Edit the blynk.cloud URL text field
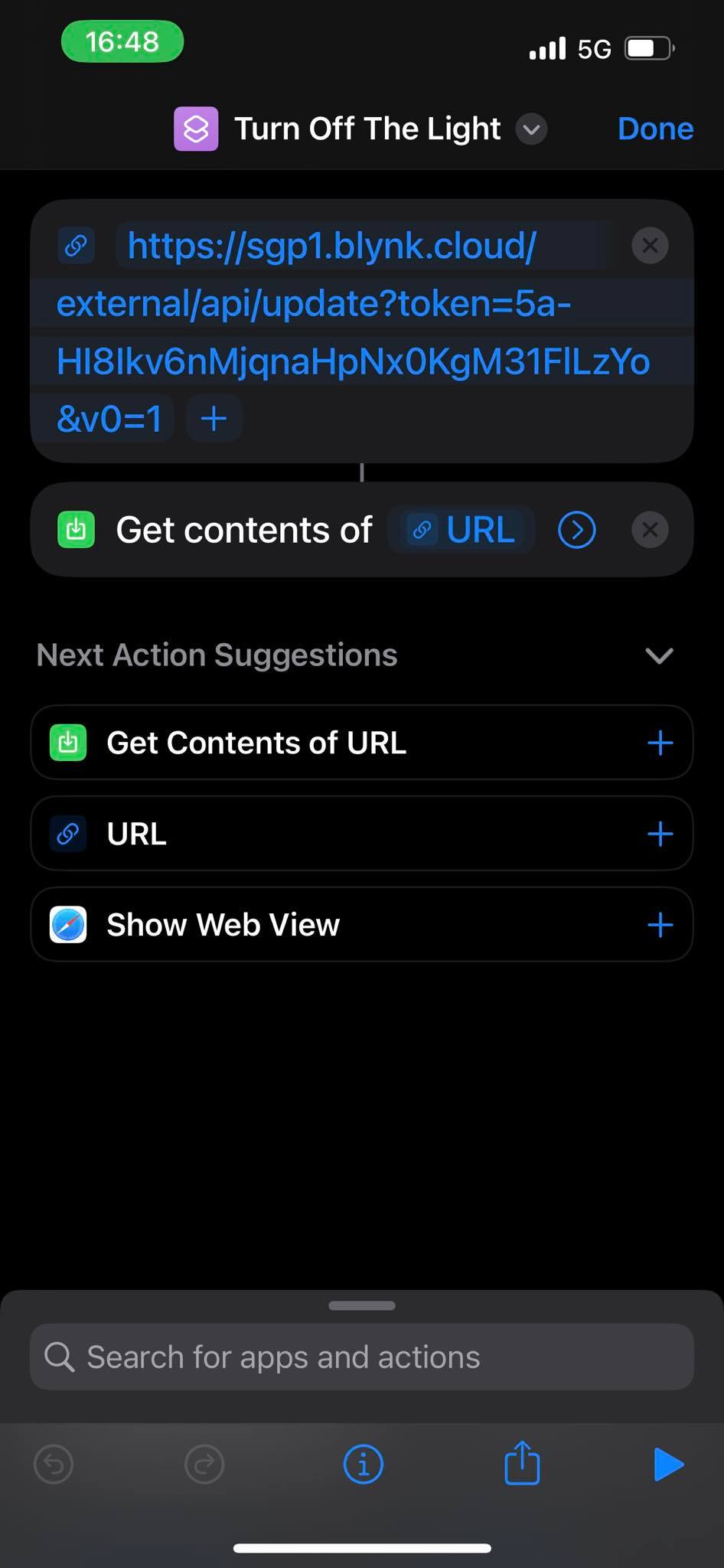The height and width of the screenshot is (1568, 724). (352, 332)
